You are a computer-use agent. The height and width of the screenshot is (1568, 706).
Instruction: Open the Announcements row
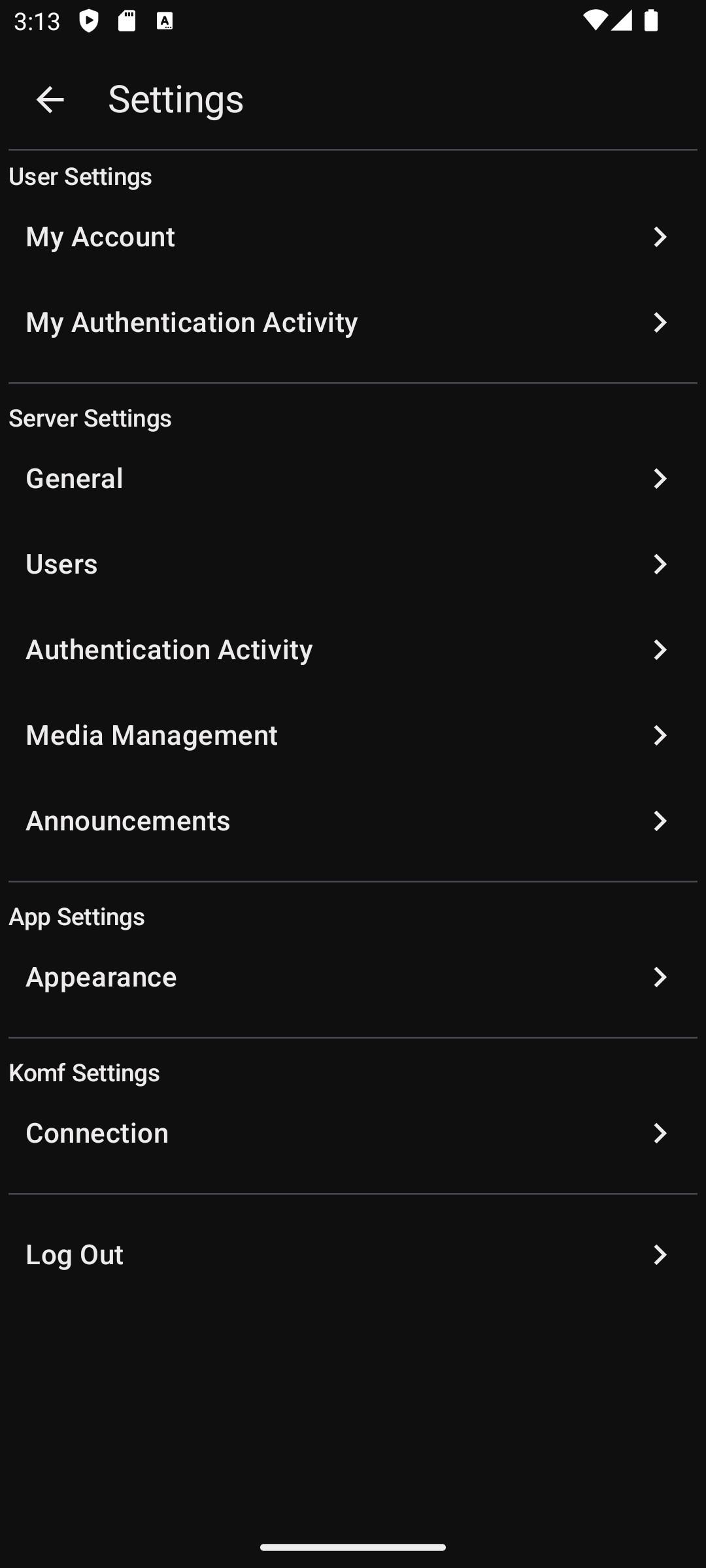tap(353, 821)
